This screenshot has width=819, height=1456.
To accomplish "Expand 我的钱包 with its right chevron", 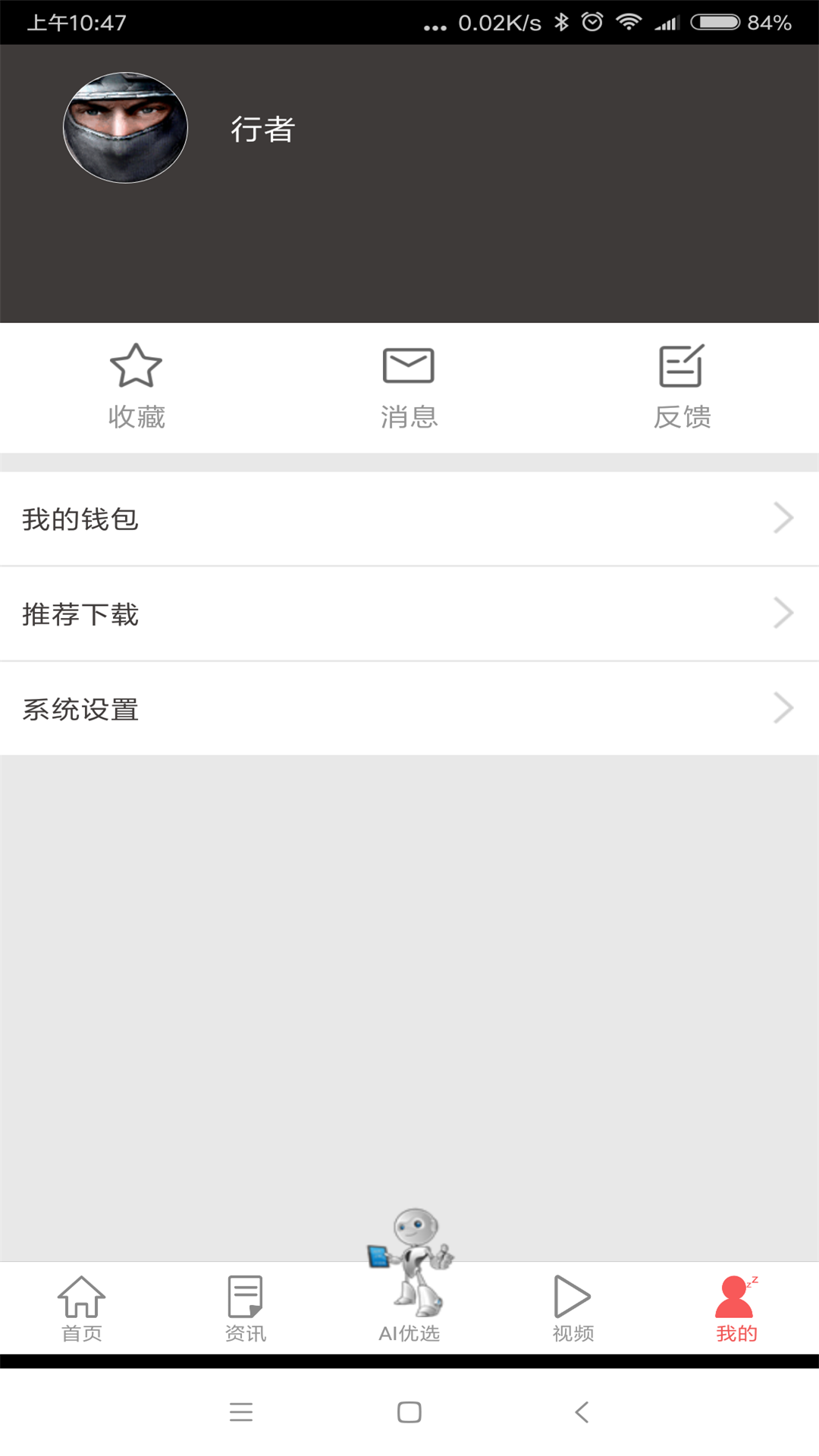I will point(784,518).
